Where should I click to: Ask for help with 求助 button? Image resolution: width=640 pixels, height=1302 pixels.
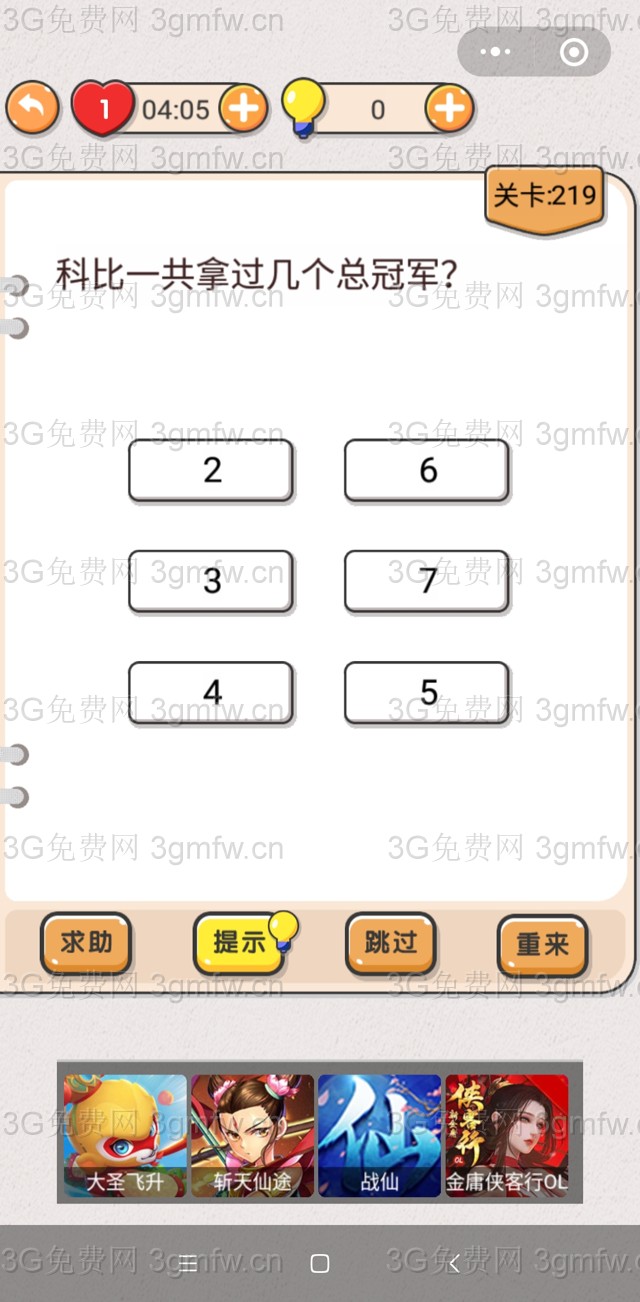pyautogui.click(x=86, y=943)
